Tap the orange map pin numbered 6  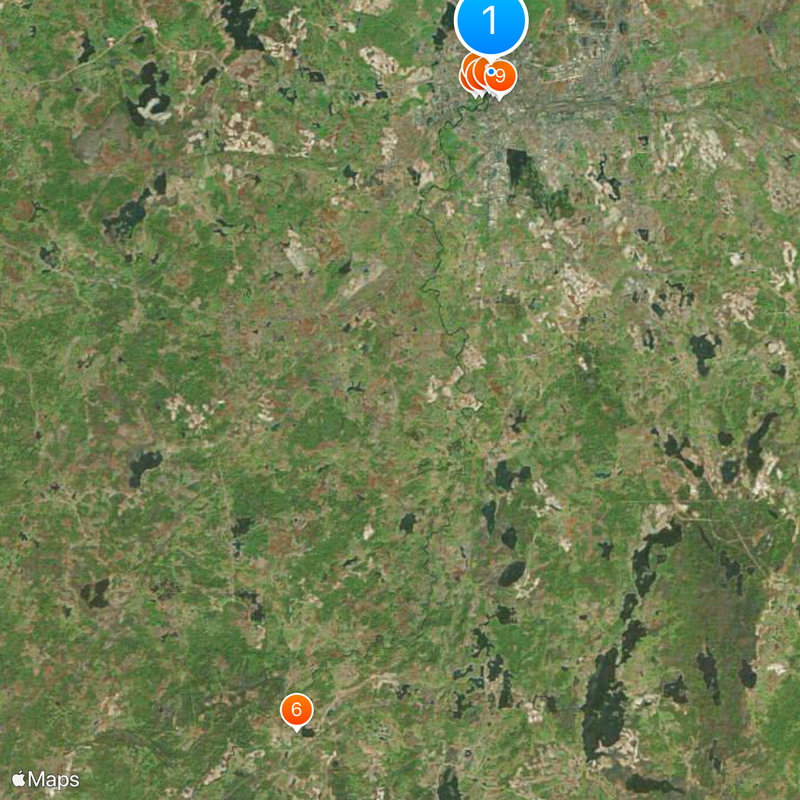296,709
